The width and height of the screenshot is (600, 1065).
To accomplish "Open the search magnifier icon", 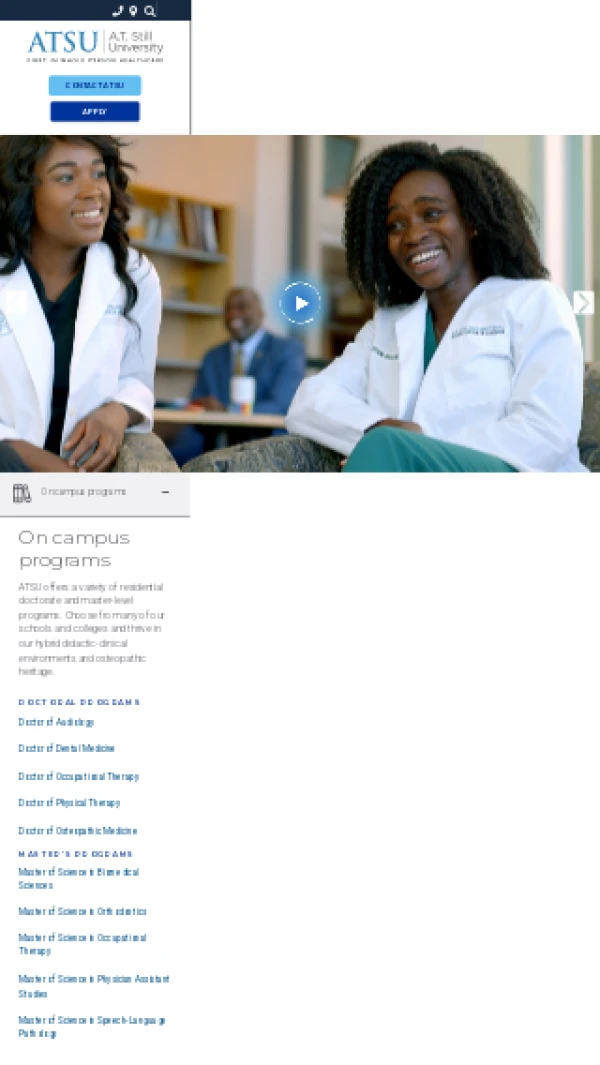I will pyautogui.click(x=149, y=11).
